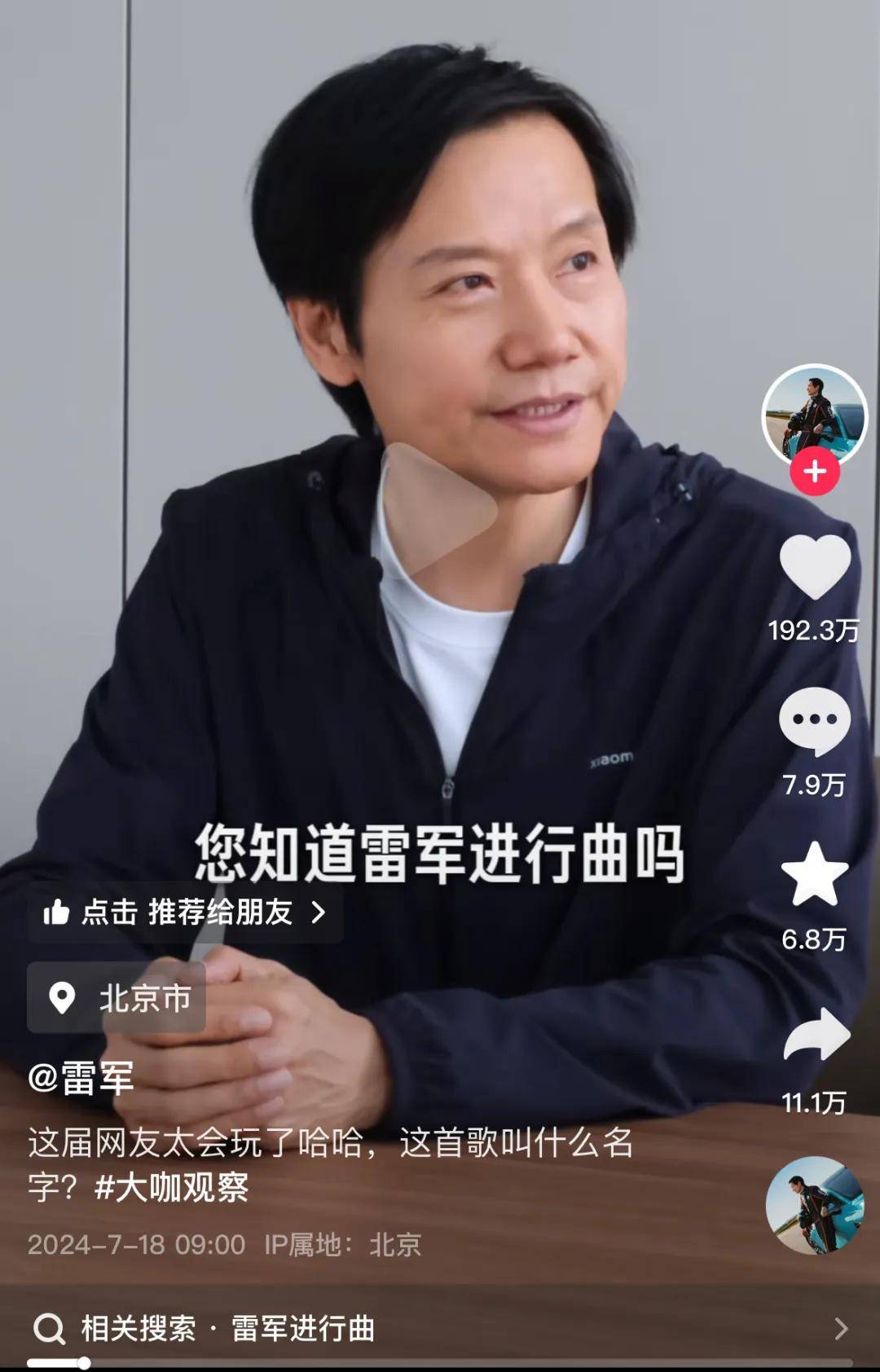
Task: Open the 北京市 location tag
Action: click(117, 997)
